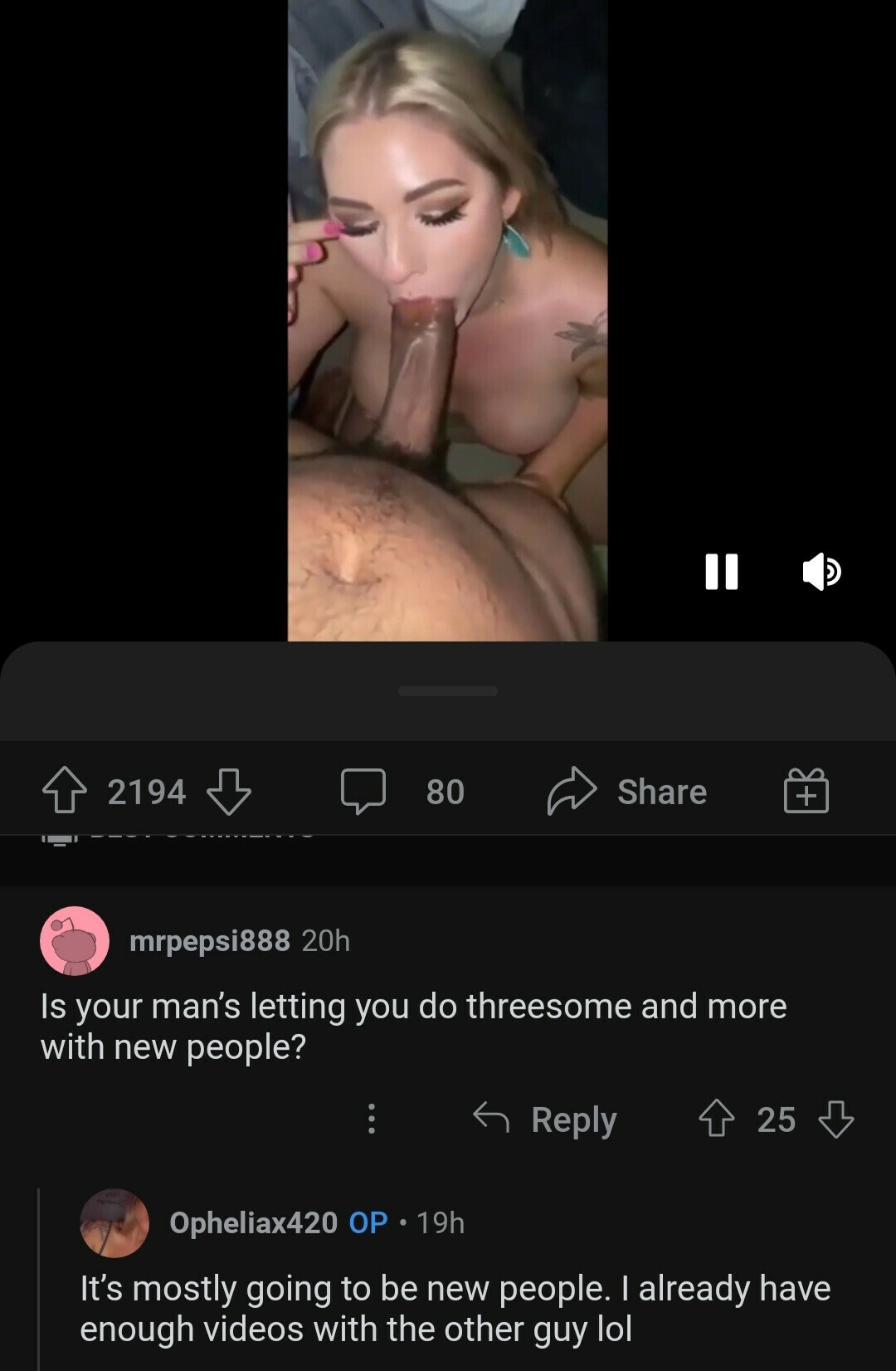This screenshot has height=1371, width=896.
Task: Downvote mrpepsi888's comment
Action: [x=835, y=1119]
